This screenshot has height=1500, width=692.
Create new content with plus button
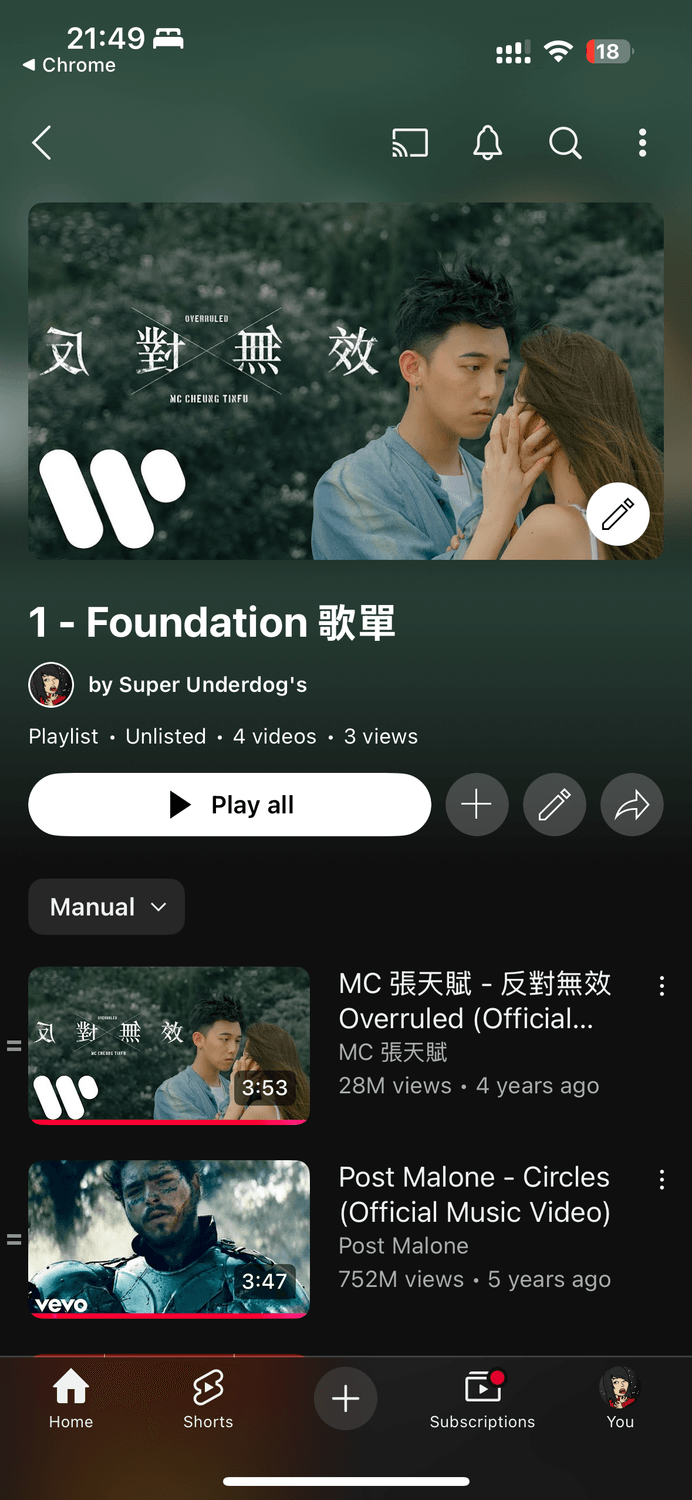[345, 1398]
